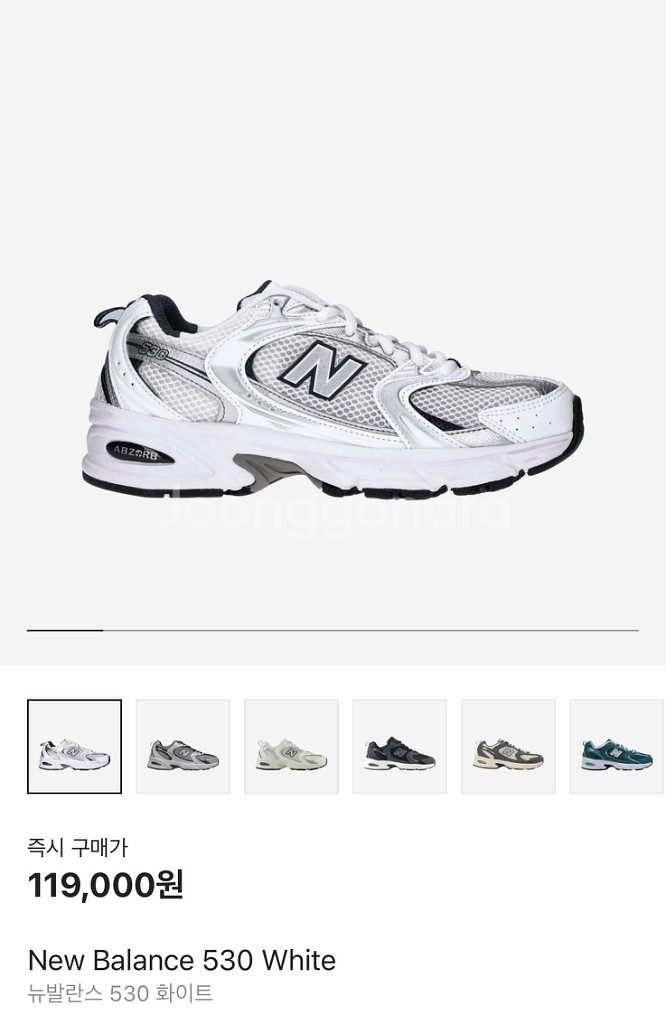The width and height of the screenshot is (666, 1024).
Task: Select the gray and beige shoe thumbnail
Action: point(508,746)
